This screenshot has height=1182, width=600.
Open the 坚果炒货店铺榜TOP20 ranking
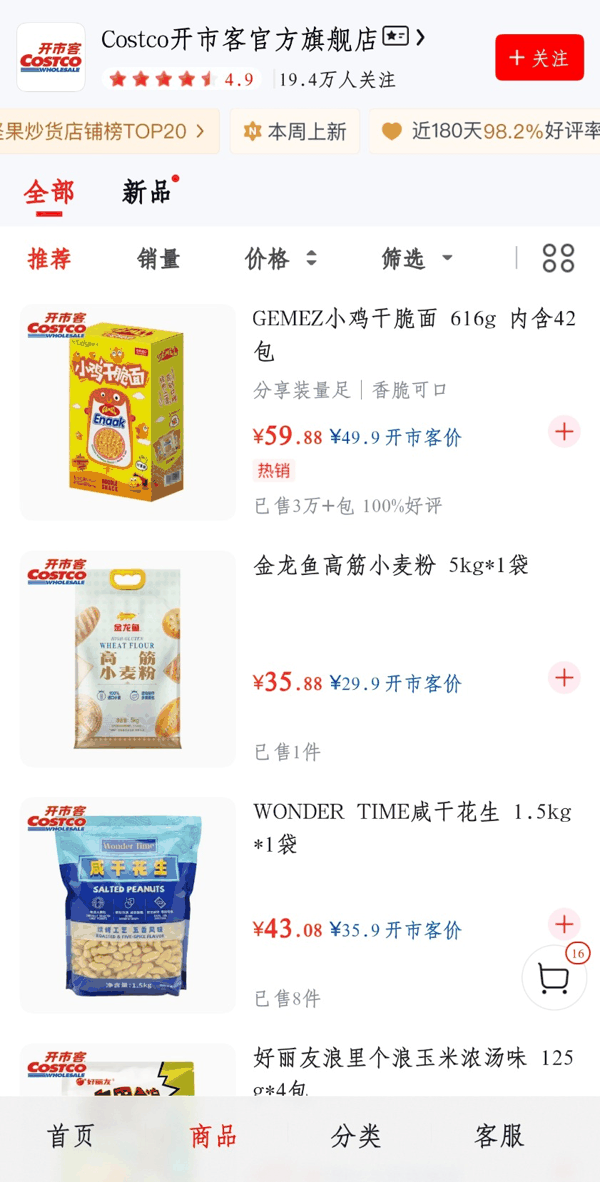[106, 131]
